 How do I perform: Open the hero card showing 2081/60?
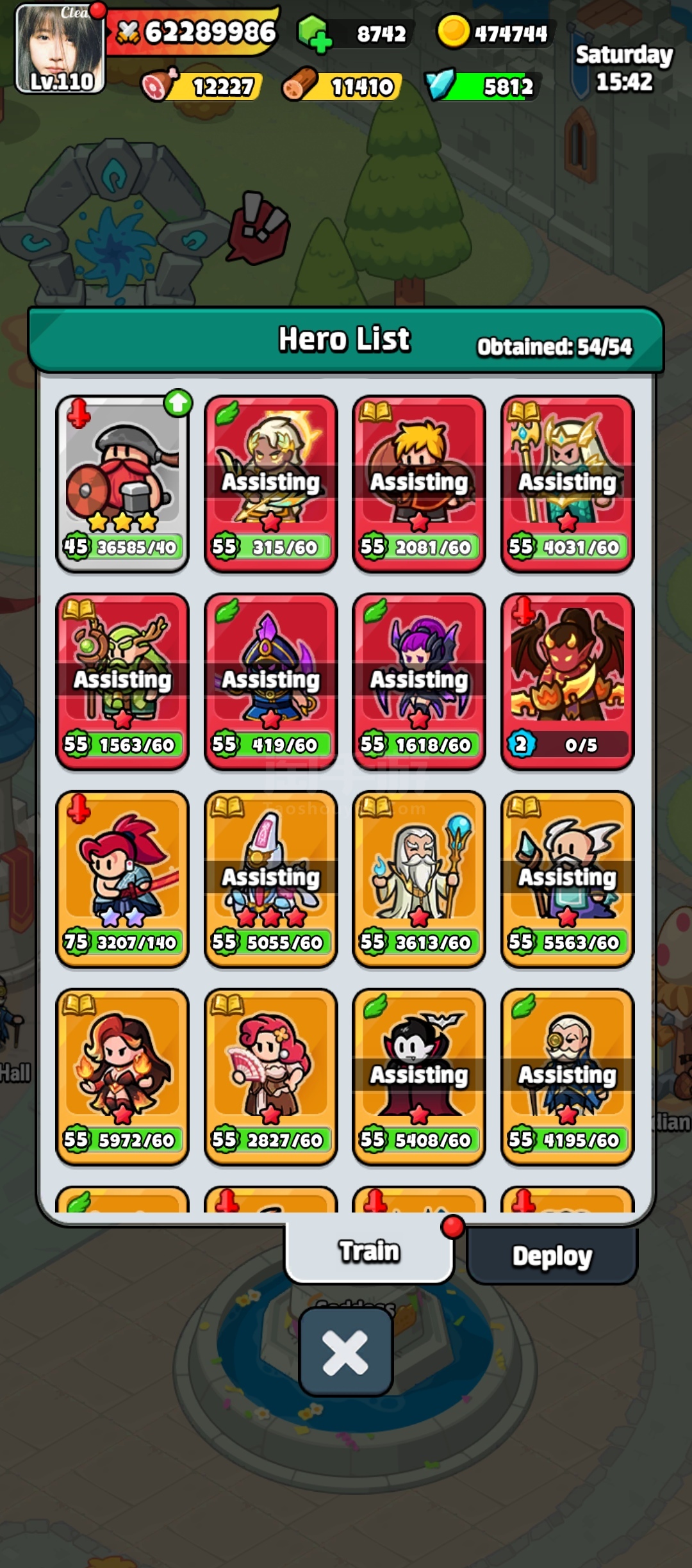pos(419,484)
